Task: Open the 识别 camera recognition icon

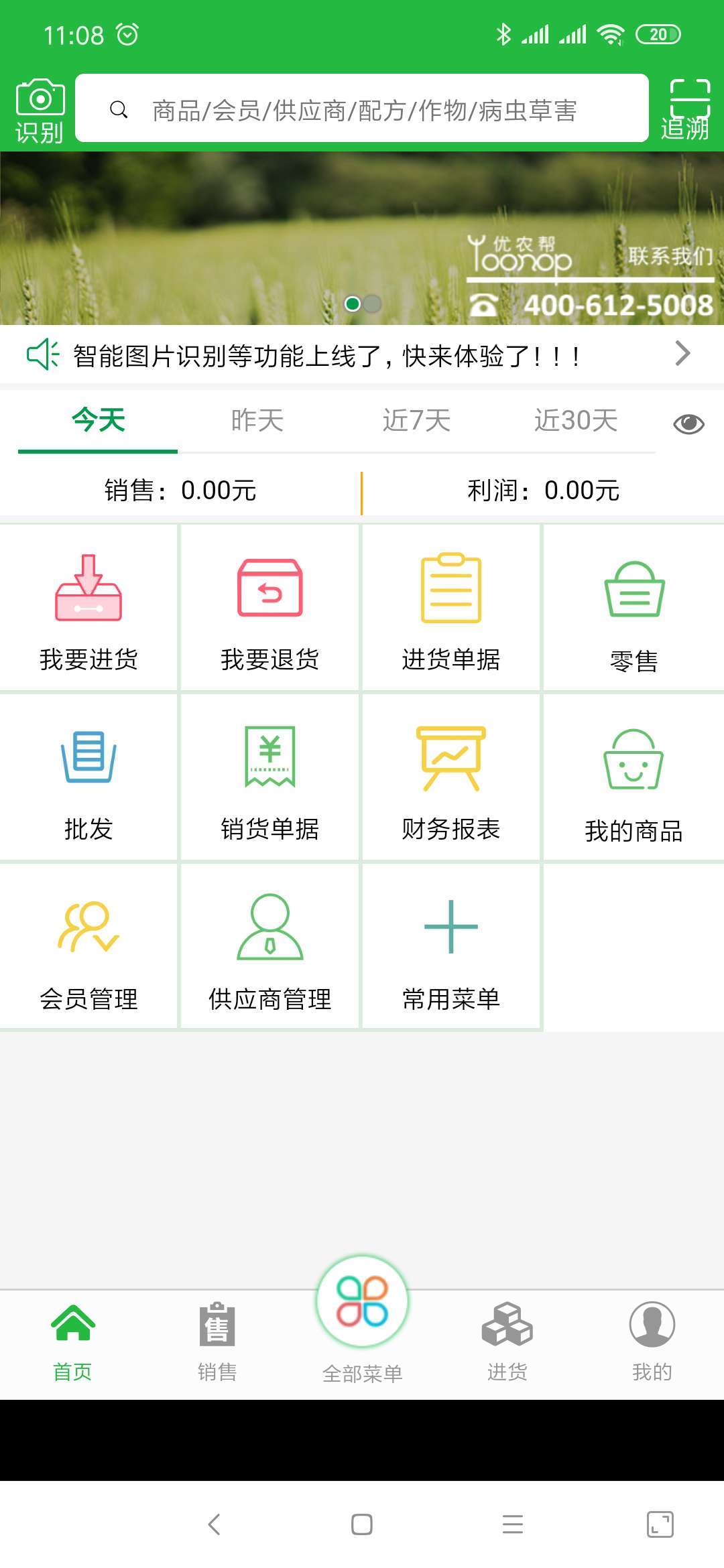Action: pos(37,107)
